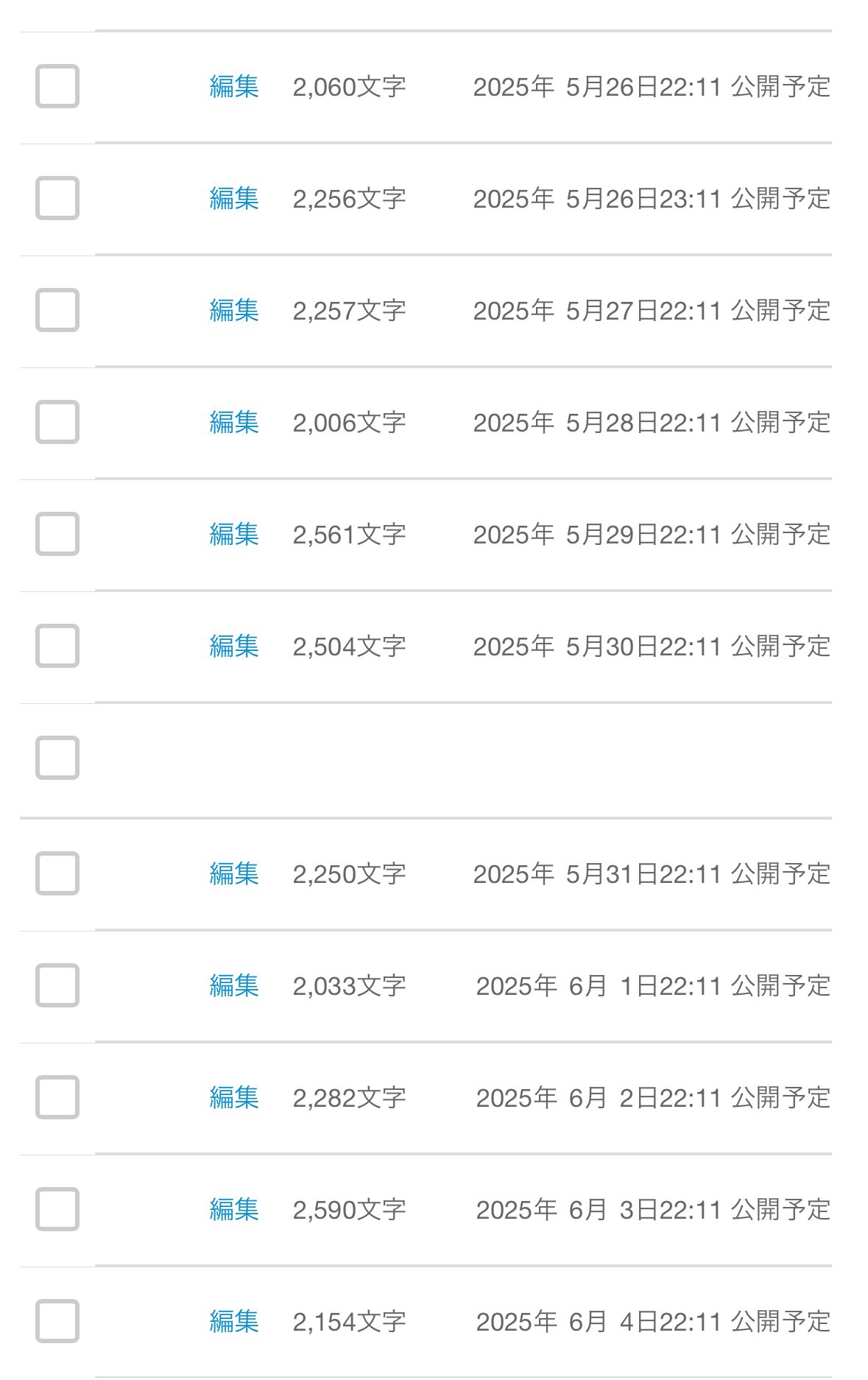Tap 編集 on the 2,006文字 row
The width and height of the screenshot is (868, 1380).
coord(234,423)
